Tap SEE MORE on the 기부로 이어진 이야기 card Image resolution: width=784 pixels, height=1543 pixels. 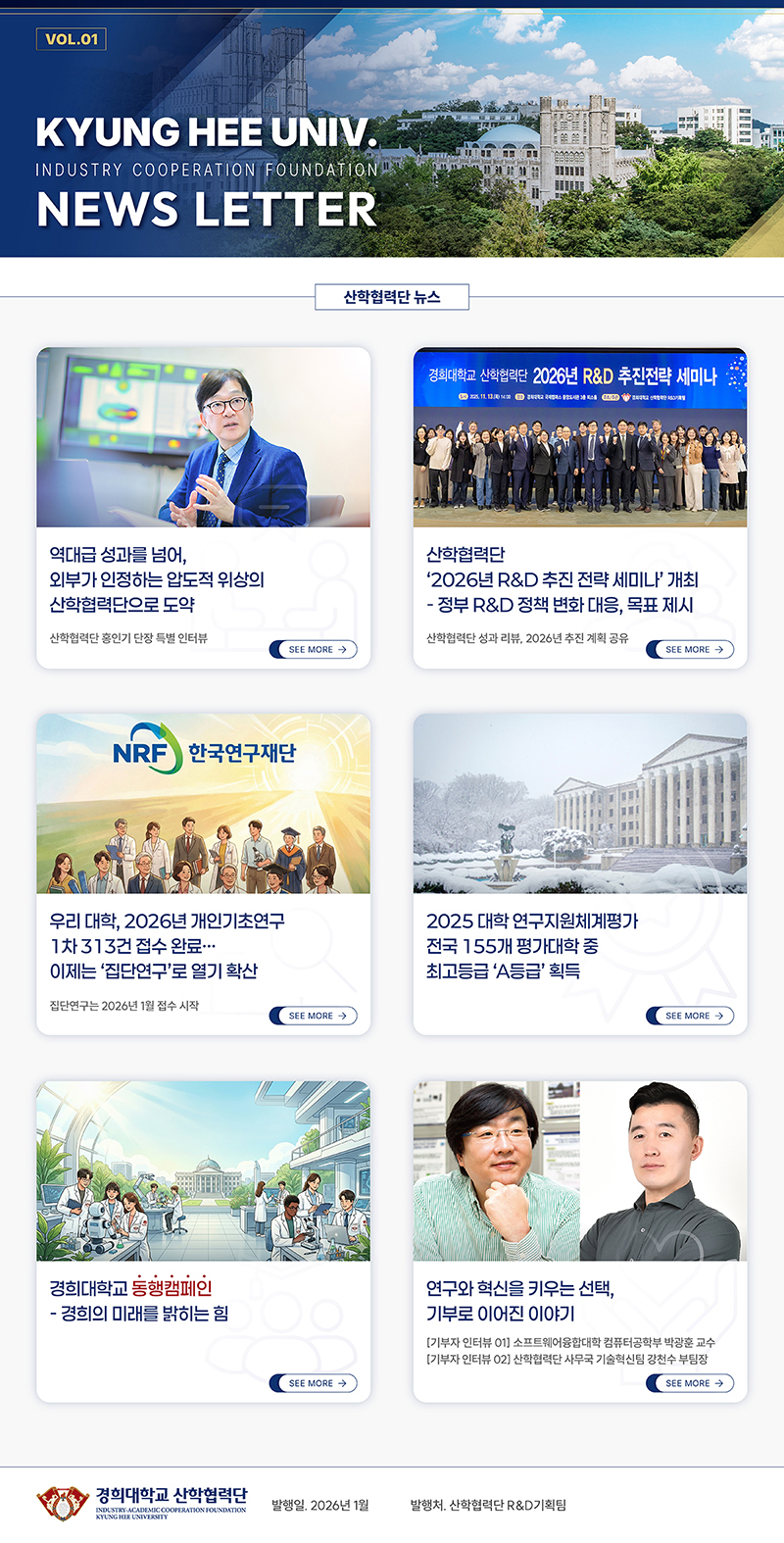coord(690,1383)
